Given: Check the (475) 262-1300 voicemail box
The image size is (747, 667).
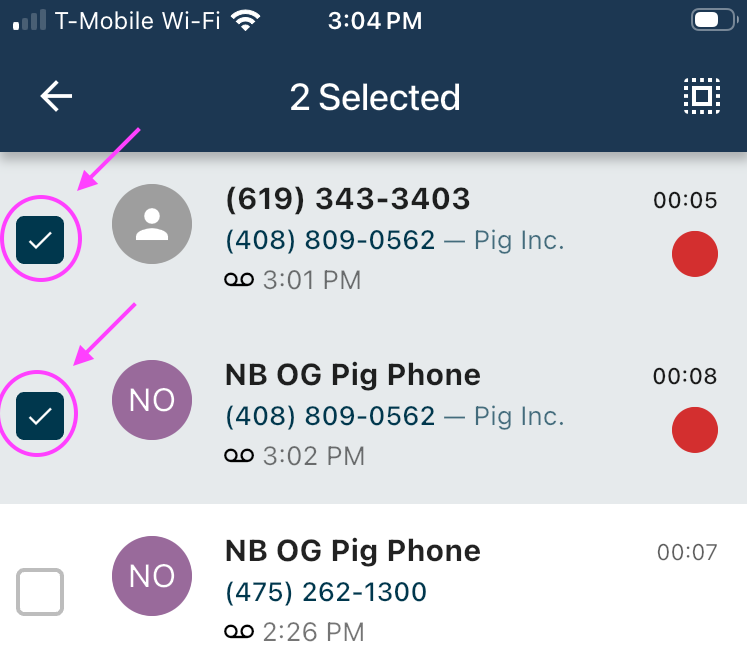Looking at the screenshot, I should coord(40,592).
